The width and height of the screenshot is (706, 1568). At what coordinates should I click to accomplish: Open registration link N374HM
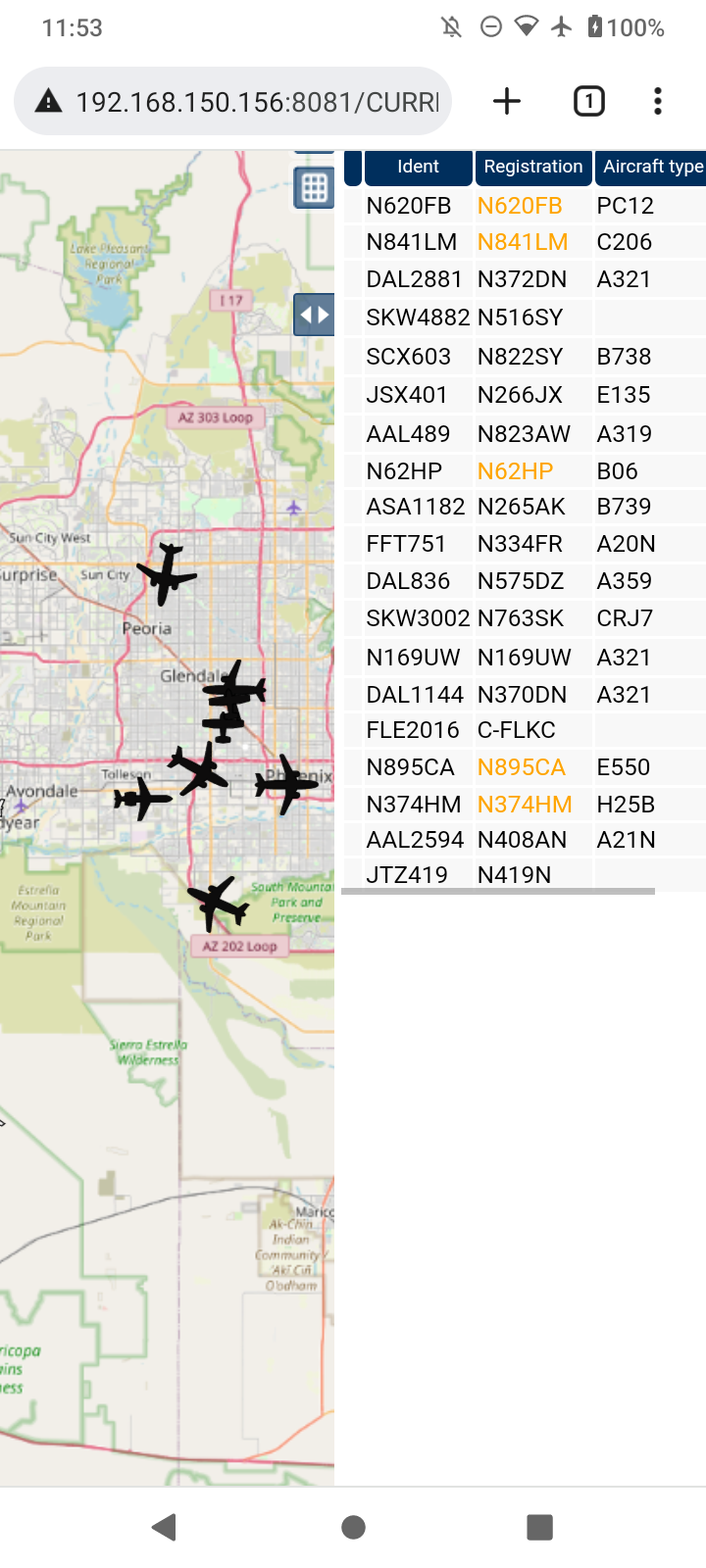click(525, 805)
